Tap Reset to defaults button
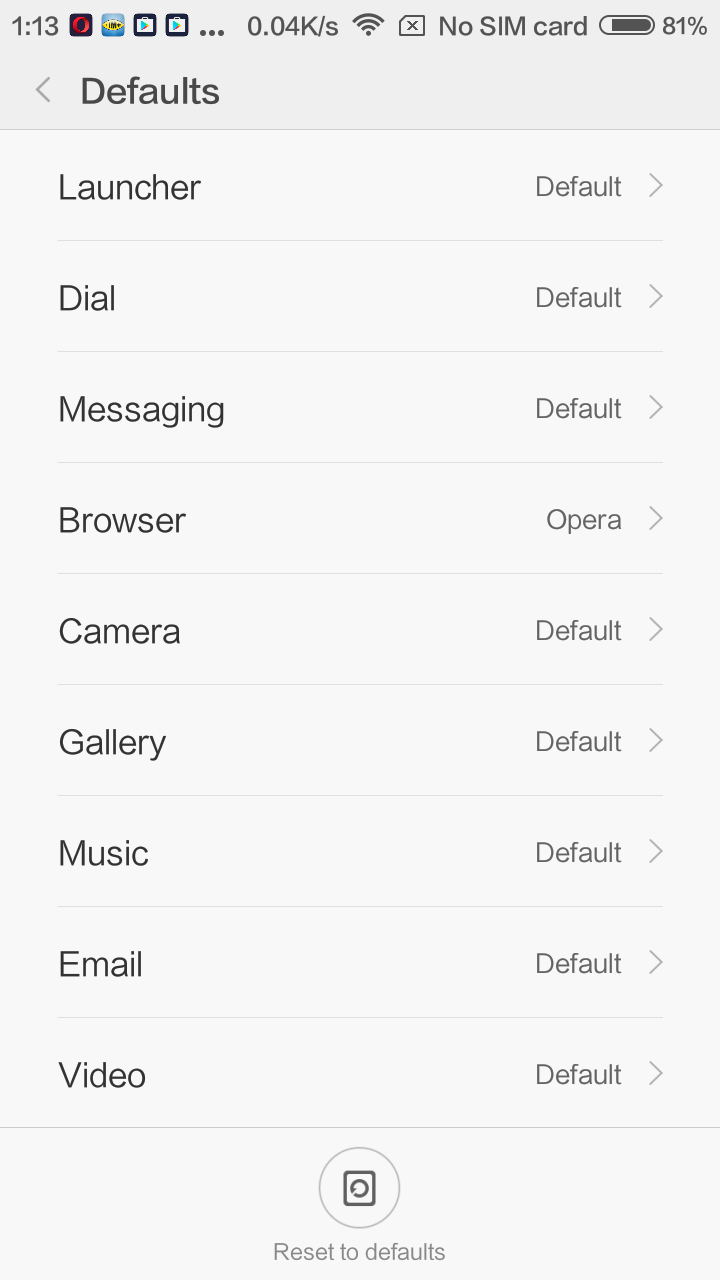Viewport: 720px width, 1280px height. click(x=360, y=1205)
